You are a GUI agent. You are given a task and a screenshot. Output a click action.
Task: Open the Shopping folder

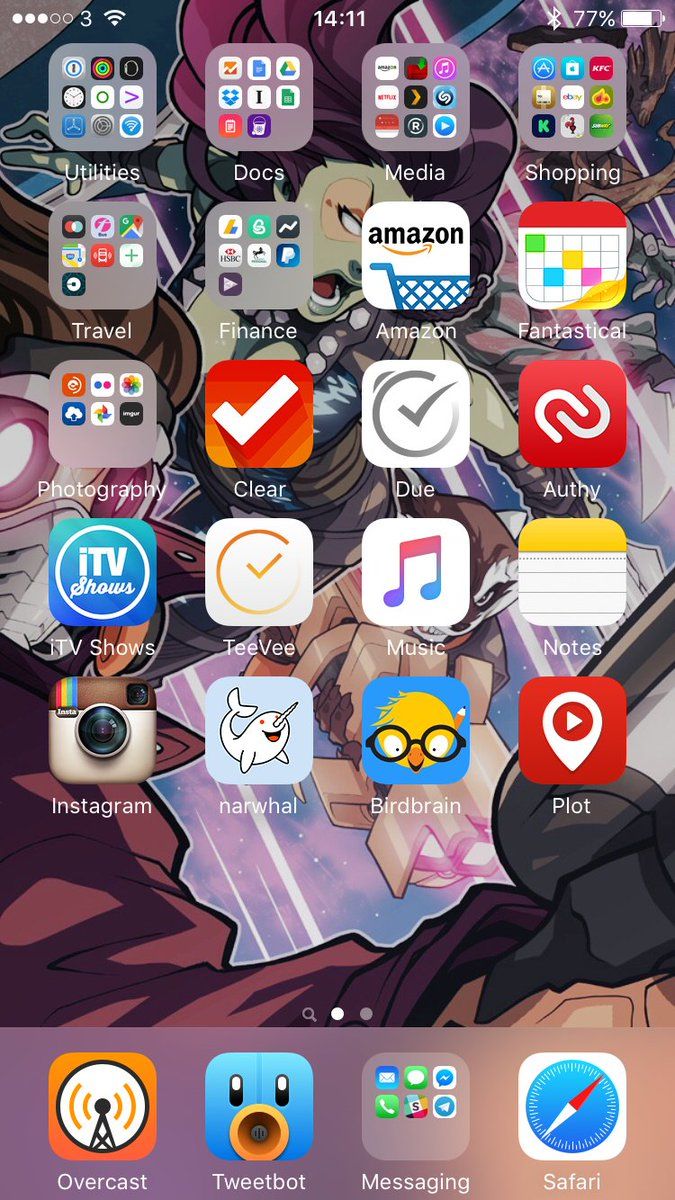(x=572, y=98)
